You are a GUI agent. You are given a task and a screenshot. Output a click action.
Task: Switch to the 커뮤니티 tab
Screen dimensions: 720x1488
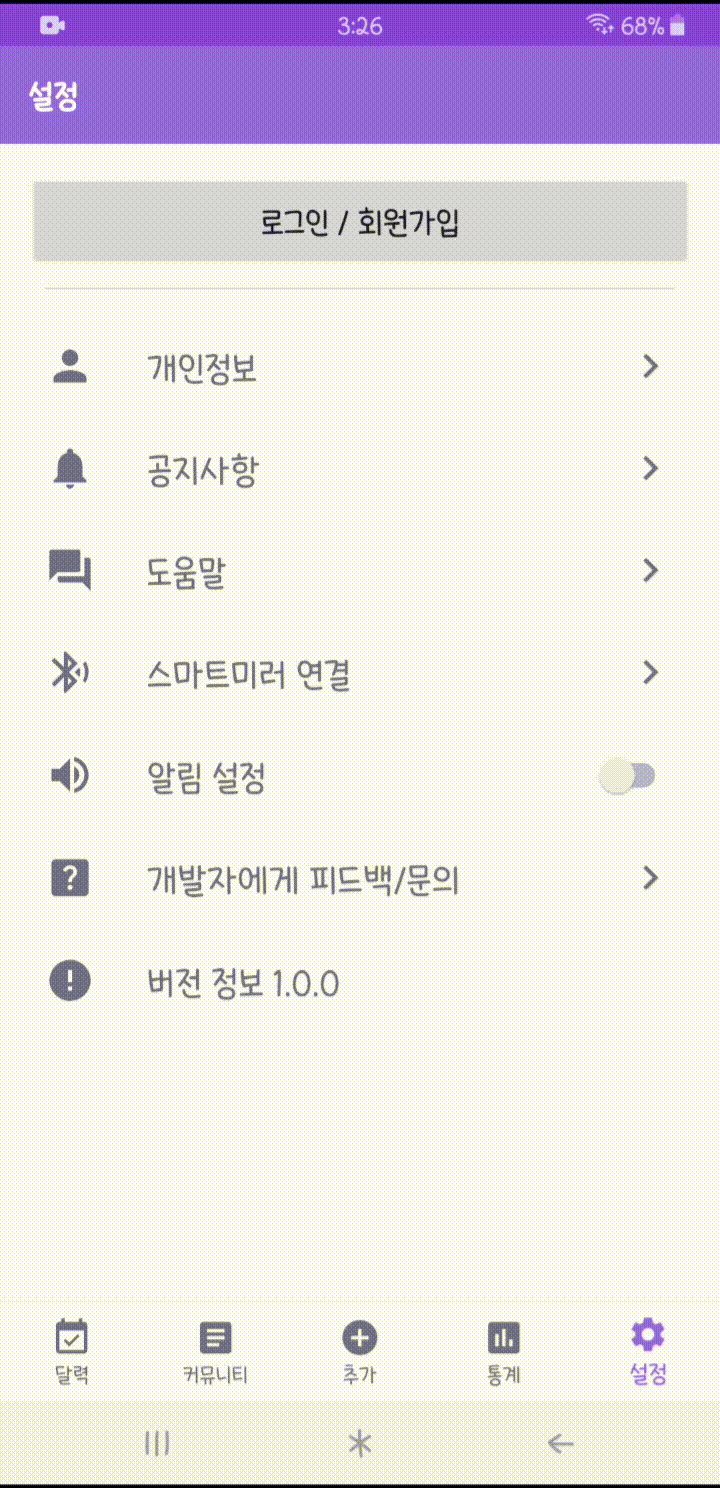[216, 1351]
